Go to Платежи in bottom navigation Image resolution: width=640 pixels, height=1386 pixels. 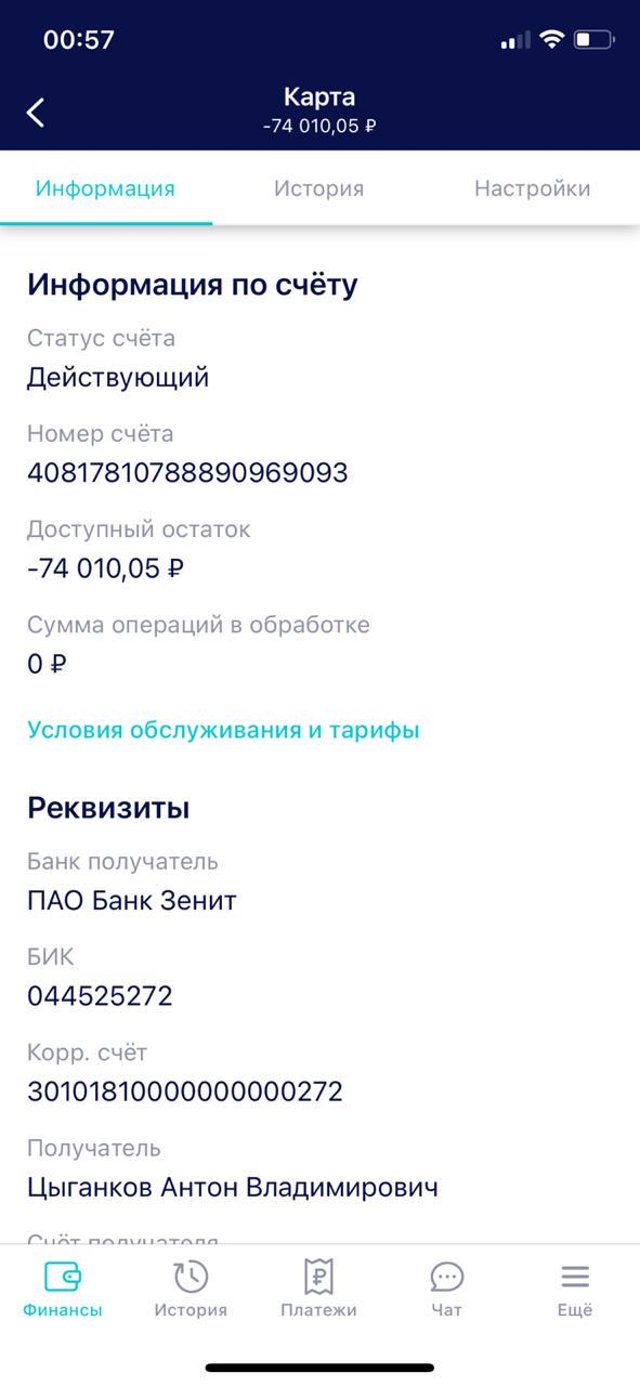[318, 1289]
